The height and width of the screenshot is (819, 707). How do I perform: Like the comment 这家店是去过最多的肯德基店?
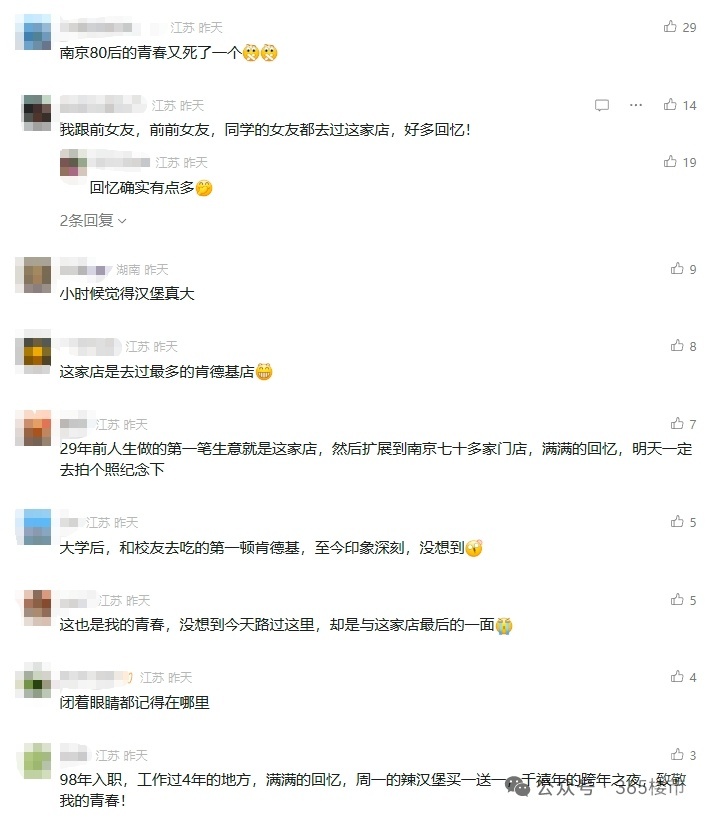click(677, 346)
